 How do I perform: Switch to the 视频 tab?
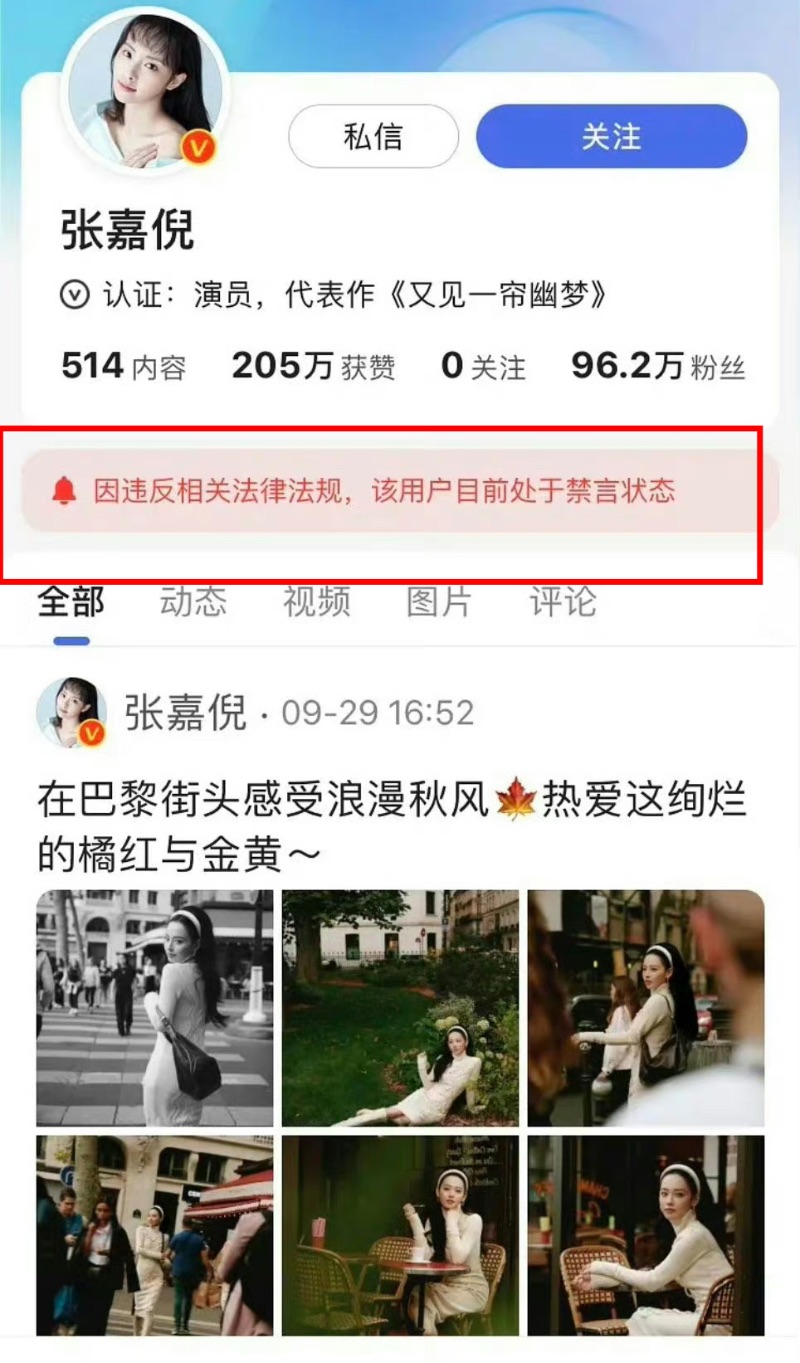pos(316,602)
